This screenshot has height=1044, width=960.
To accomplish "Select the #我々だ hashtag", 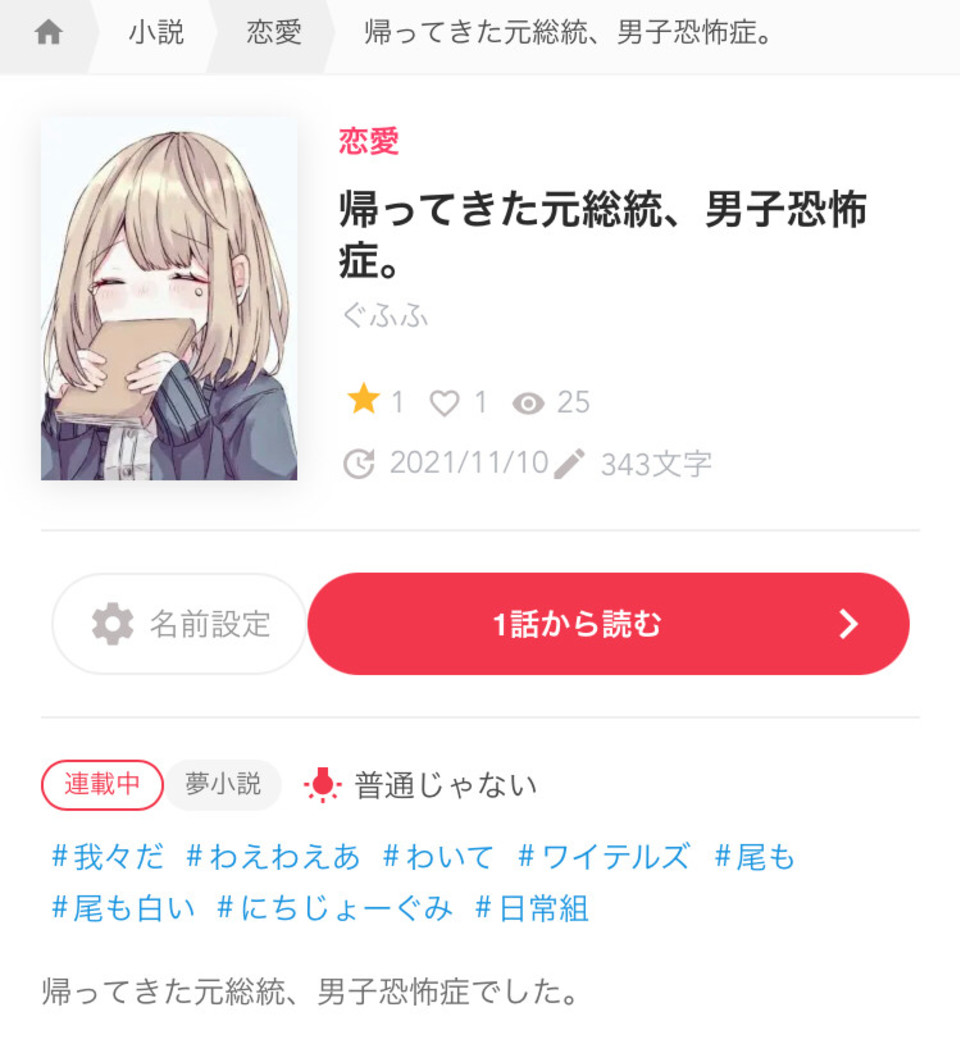I will point(108,857).
